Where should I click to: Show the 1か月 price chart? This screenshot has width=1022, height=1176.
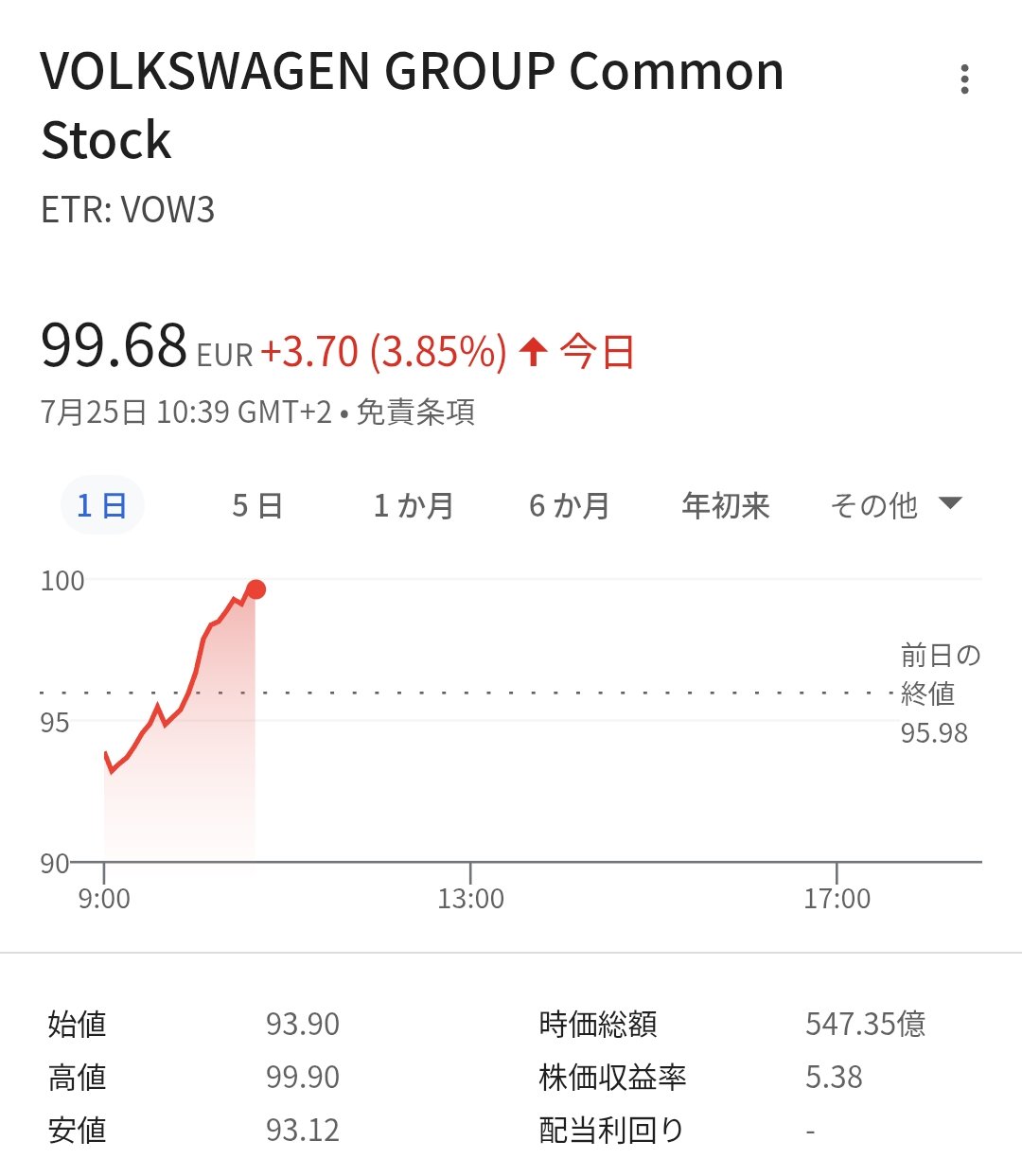pos(414,505)
